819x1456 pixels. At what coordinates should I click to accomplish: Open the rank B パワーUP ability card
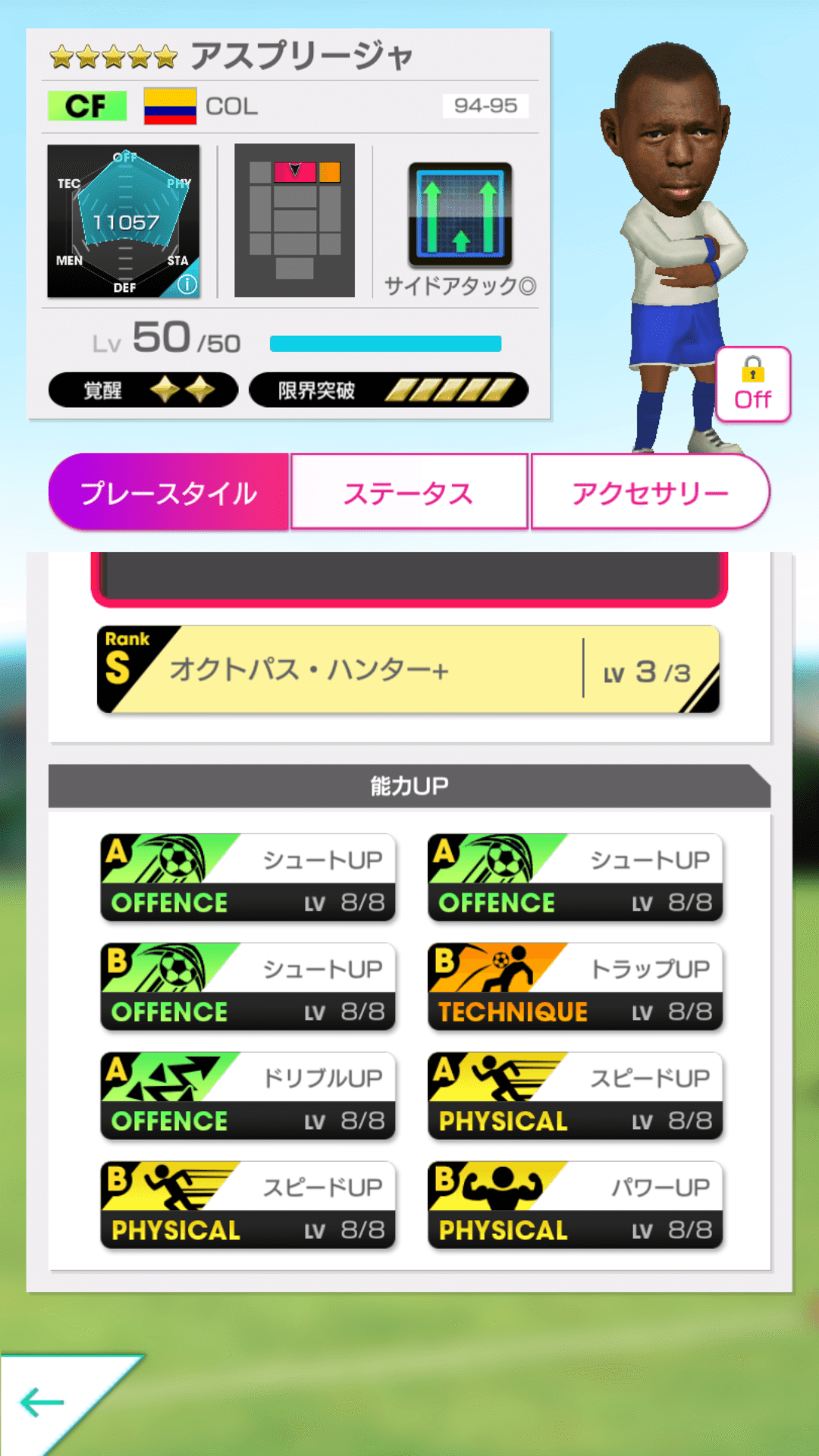[x=575, y=1206]
